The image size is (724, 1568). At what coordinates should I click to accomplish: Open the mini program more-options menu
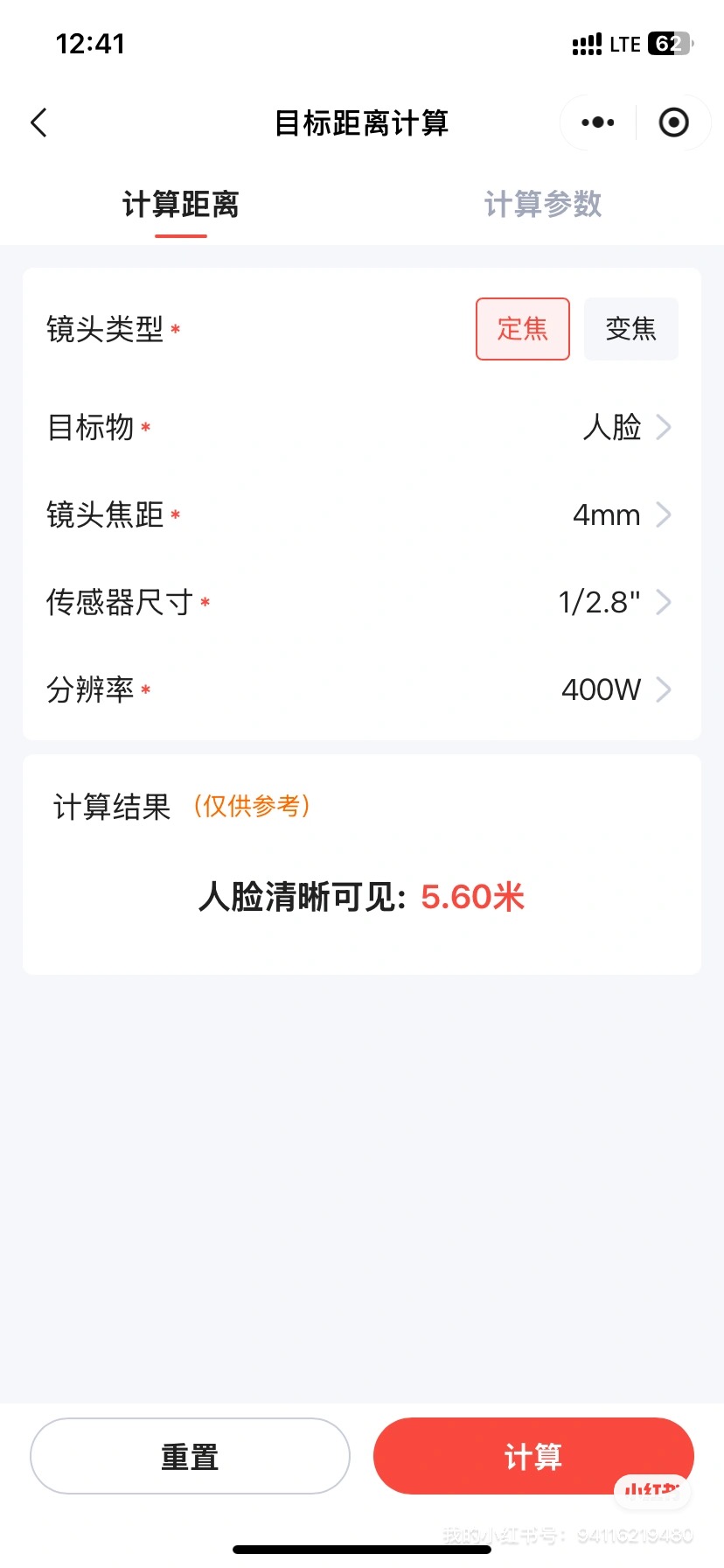point(598,122)
